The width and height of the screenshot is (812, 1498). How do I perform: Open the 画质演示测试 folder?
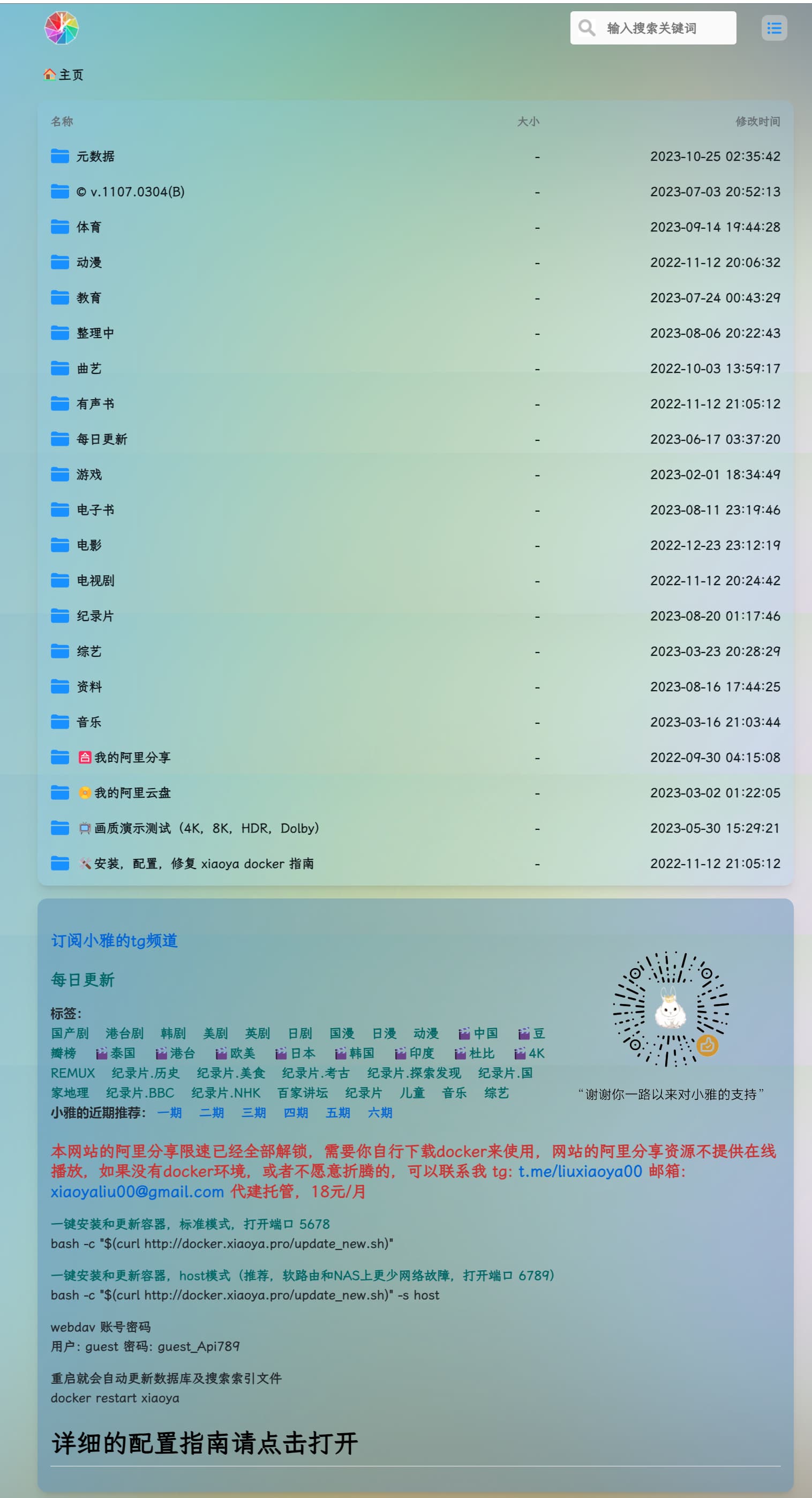coord(415,828)
